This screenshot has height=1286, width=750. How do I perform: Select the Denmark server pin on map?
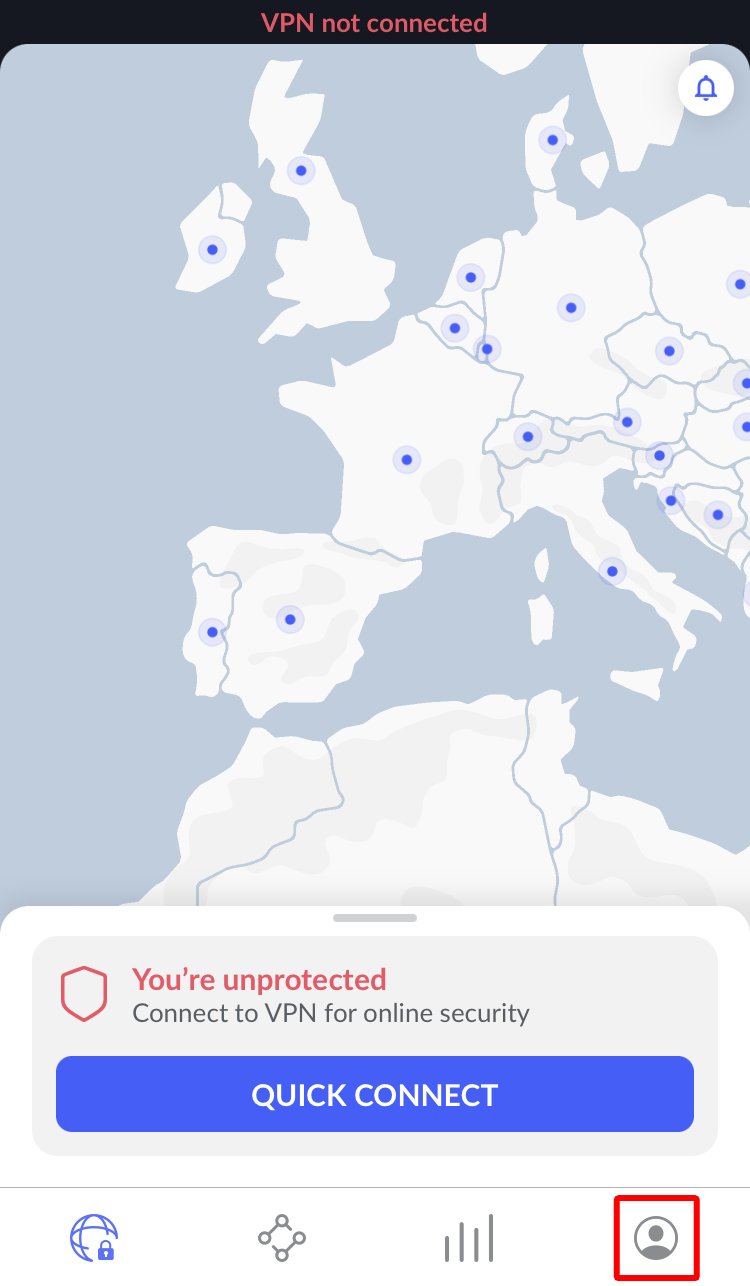pyautogui.click(x=552, y=140)
